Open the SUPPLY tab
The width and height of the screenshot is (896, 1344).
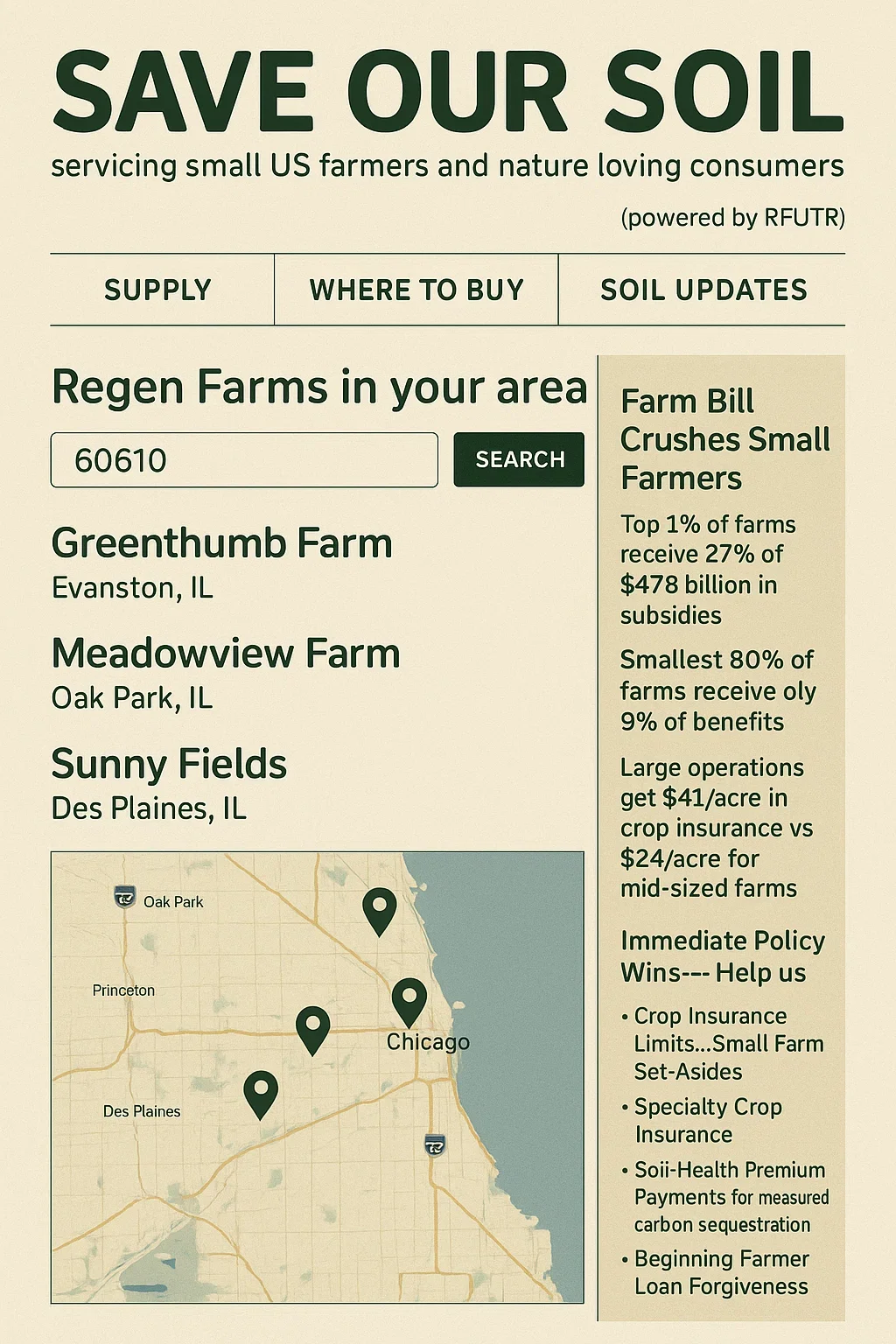click(158, 290)
